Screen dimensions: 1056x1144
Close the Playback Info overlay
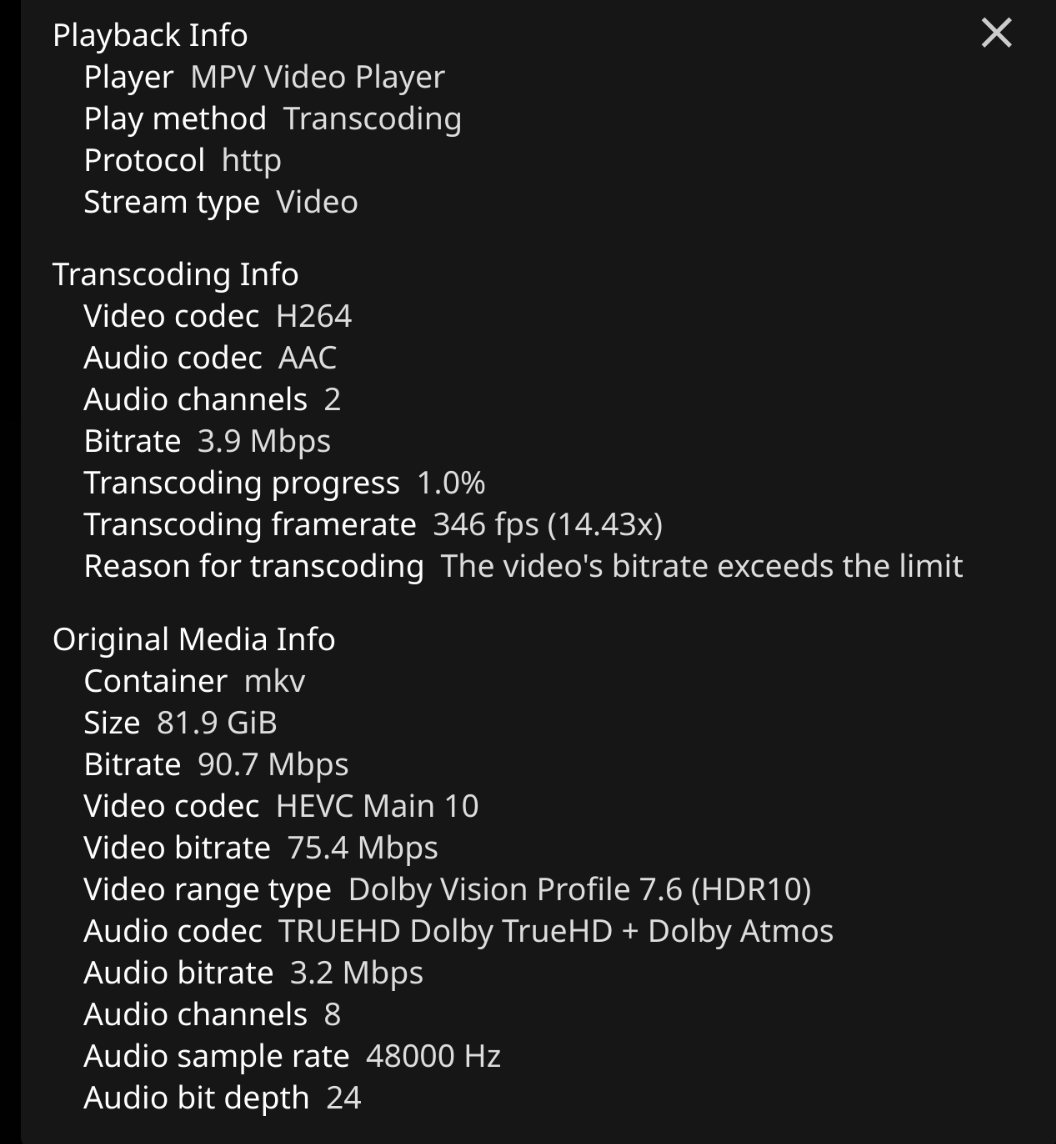[996, 34]
